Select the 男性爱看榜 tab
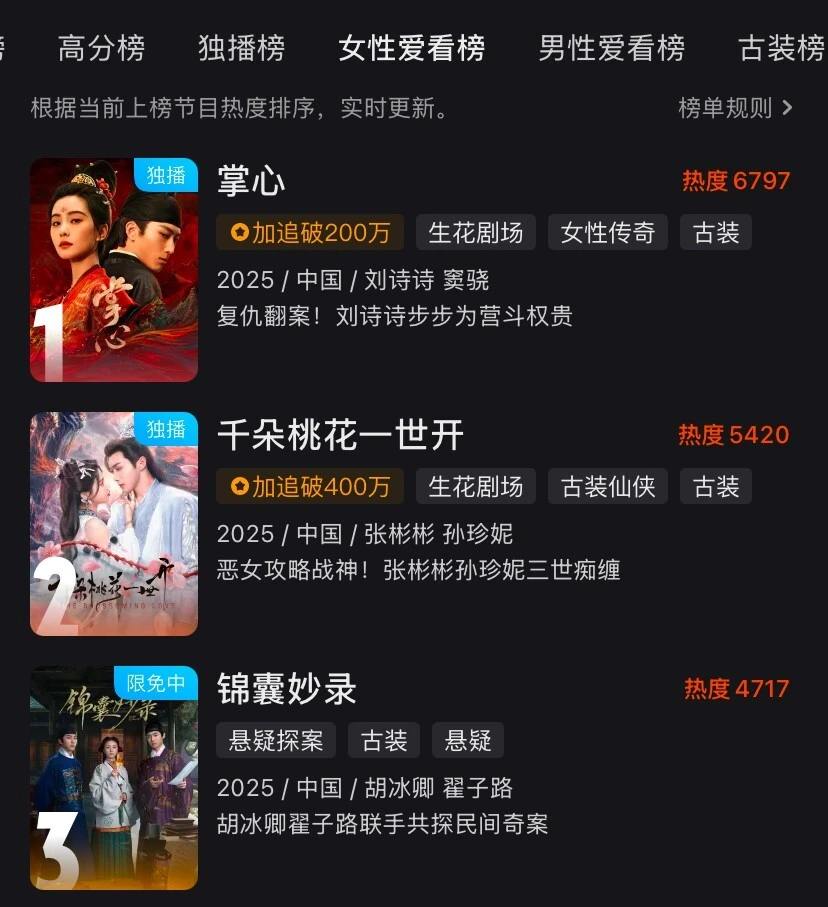The height and width of the screenshot is (907, 828). [x=611, y=48]
